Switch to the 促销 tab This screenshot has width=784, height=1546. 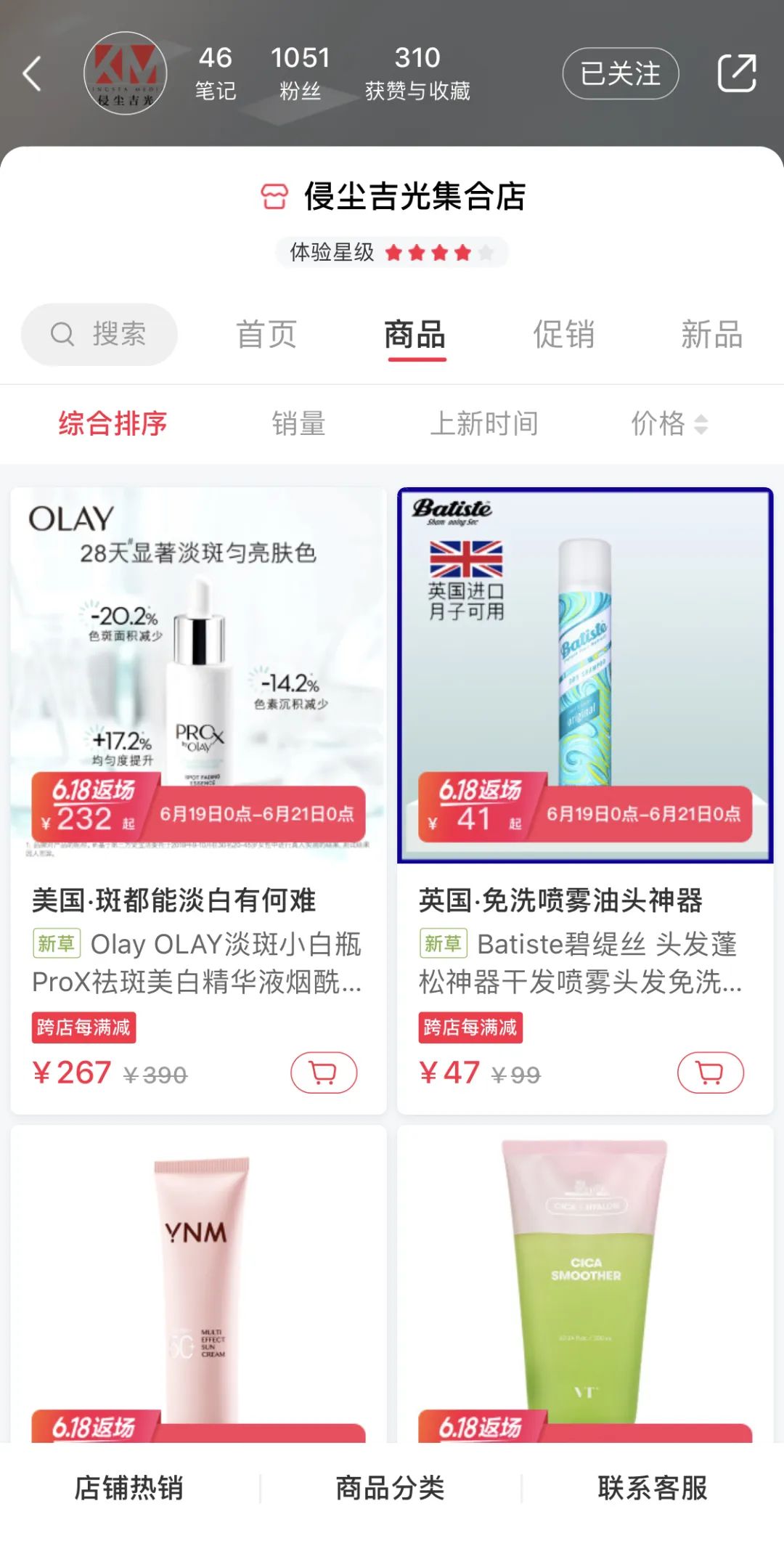tap(563, 335)
